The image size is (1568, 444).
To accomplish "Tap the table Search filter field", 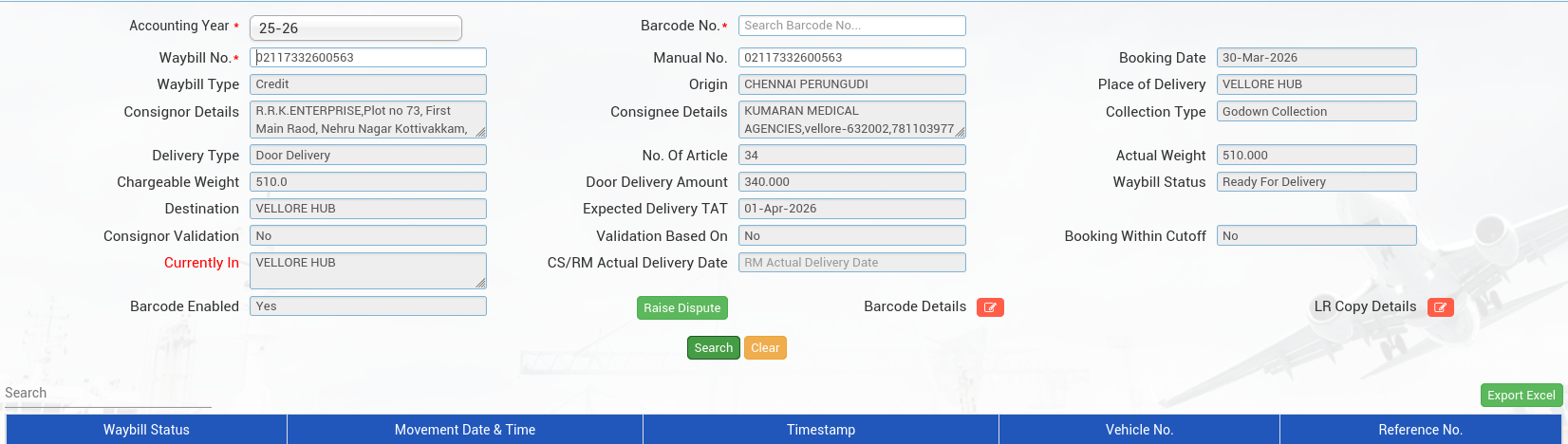I will [x=107, y=394].
